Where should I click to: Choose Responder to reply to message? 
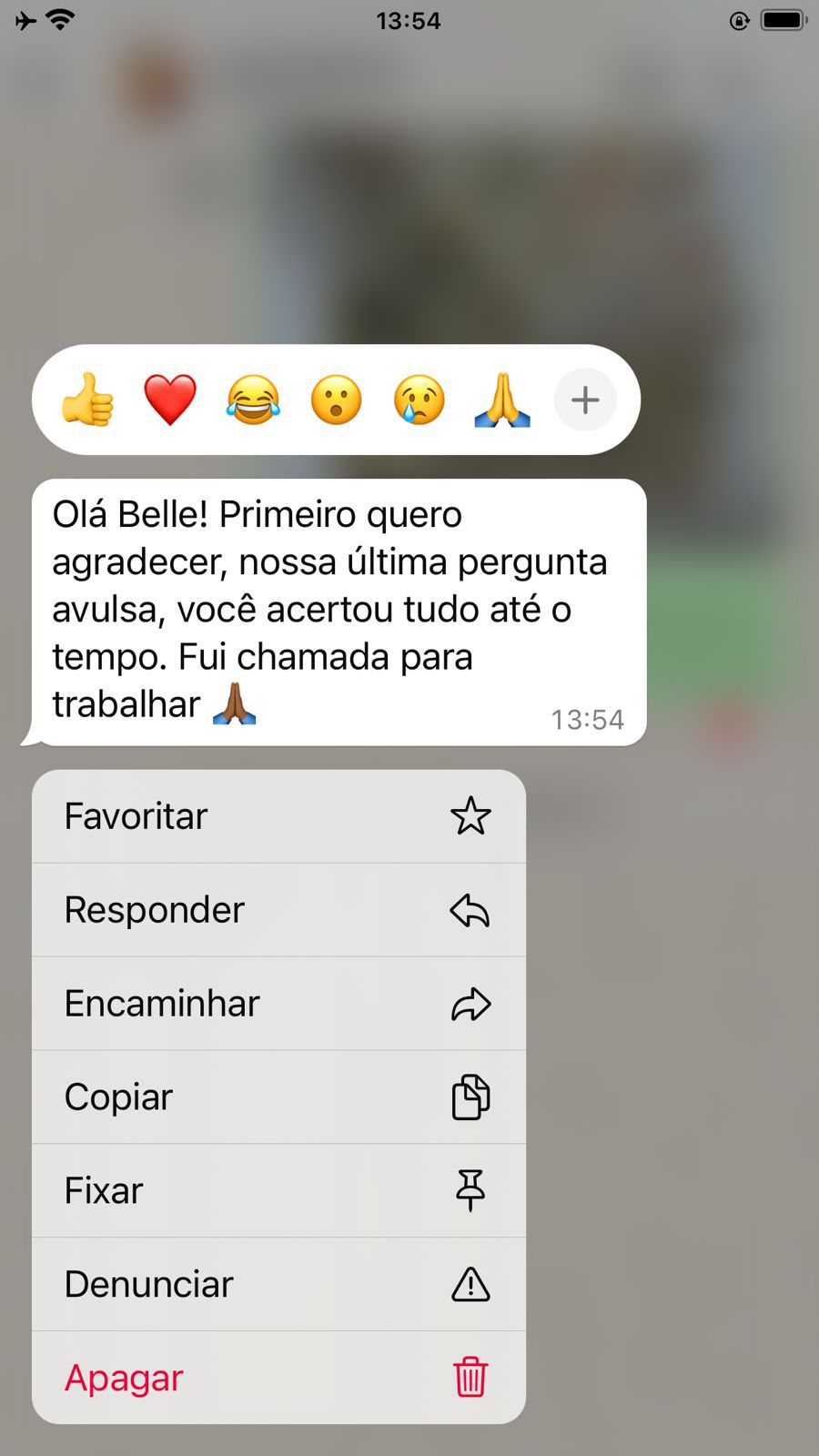coord(278,910)
